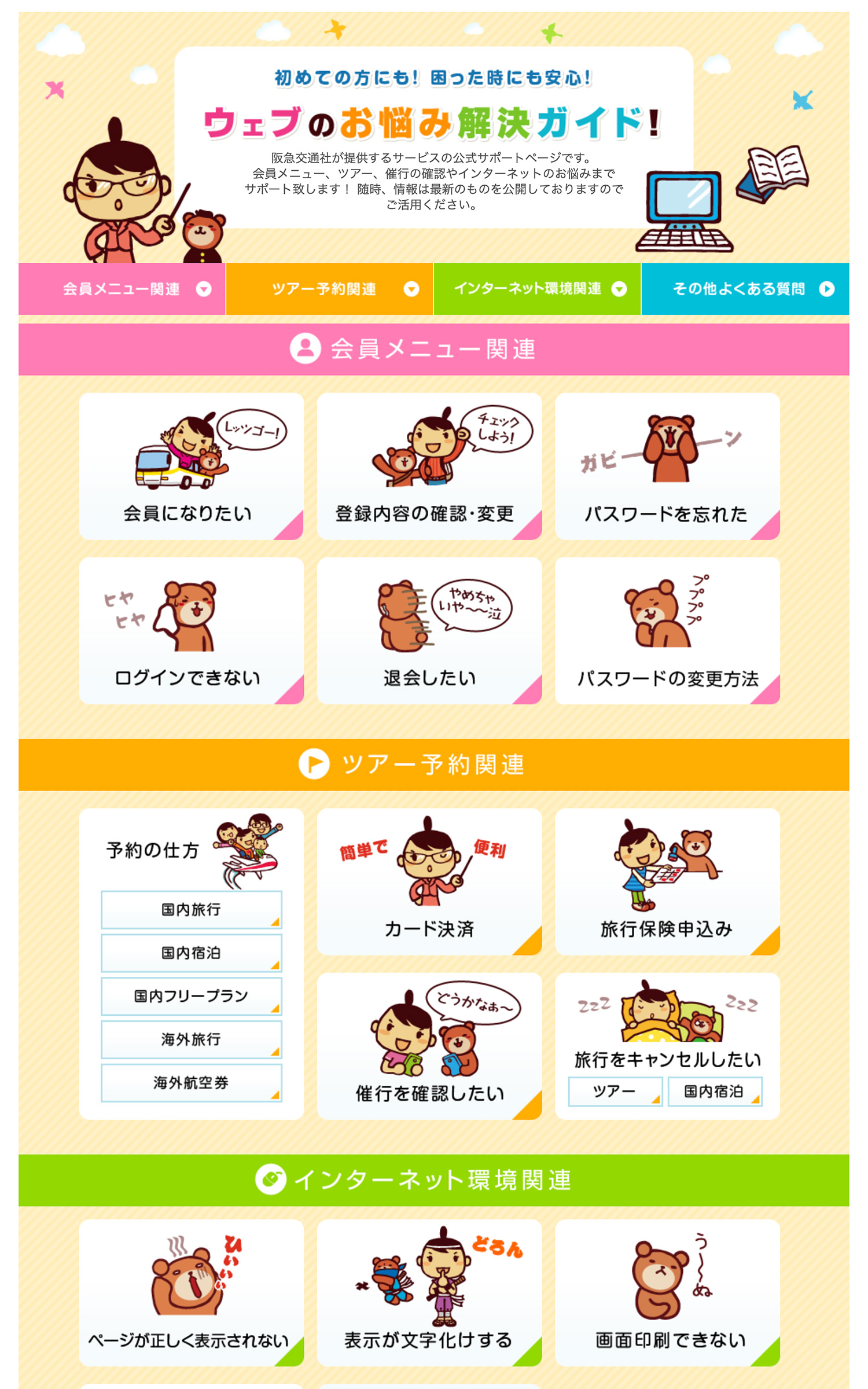
Task: Choose 国内宿泊 under 予約の仕方
Action: pos(191,953)
